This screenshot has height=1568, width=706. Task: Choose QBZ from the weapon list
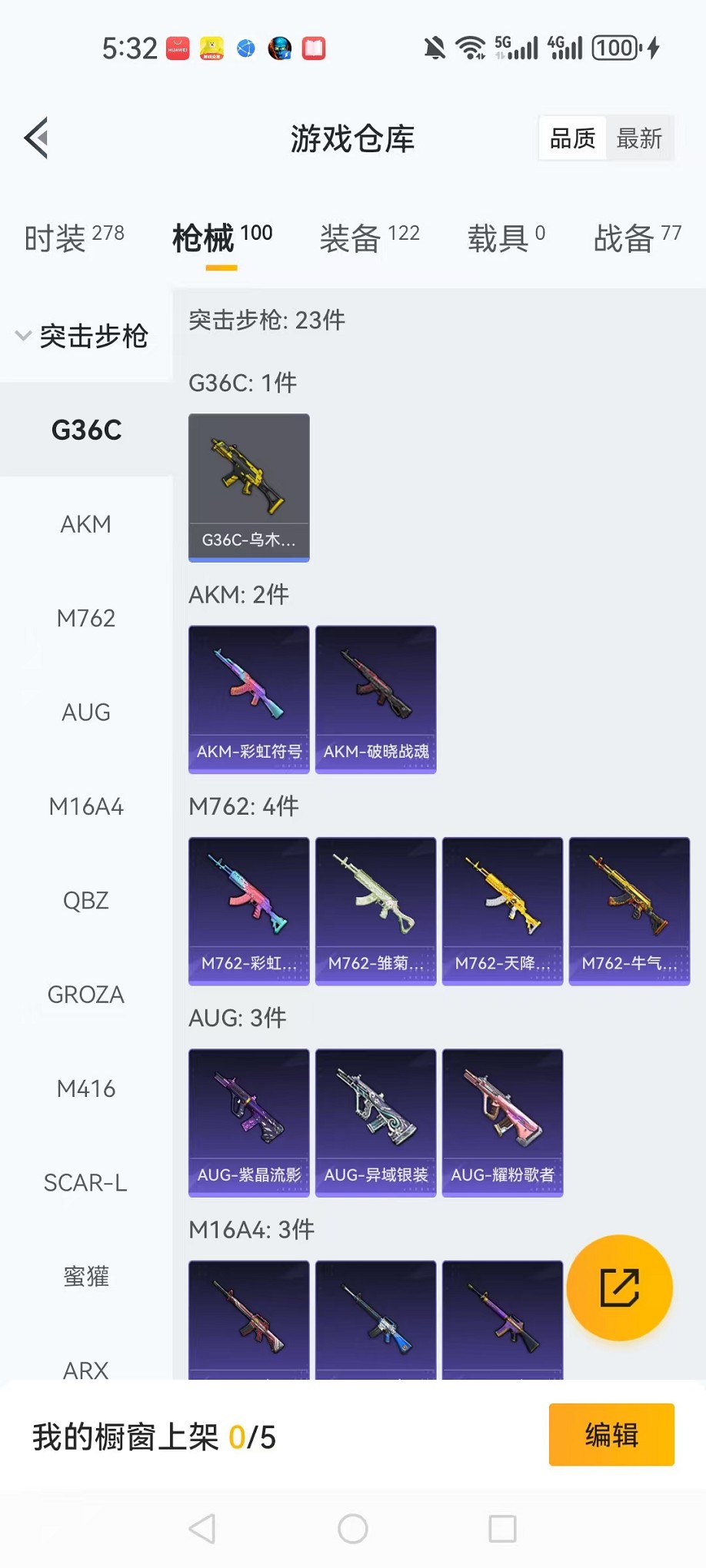pos(86,900)
